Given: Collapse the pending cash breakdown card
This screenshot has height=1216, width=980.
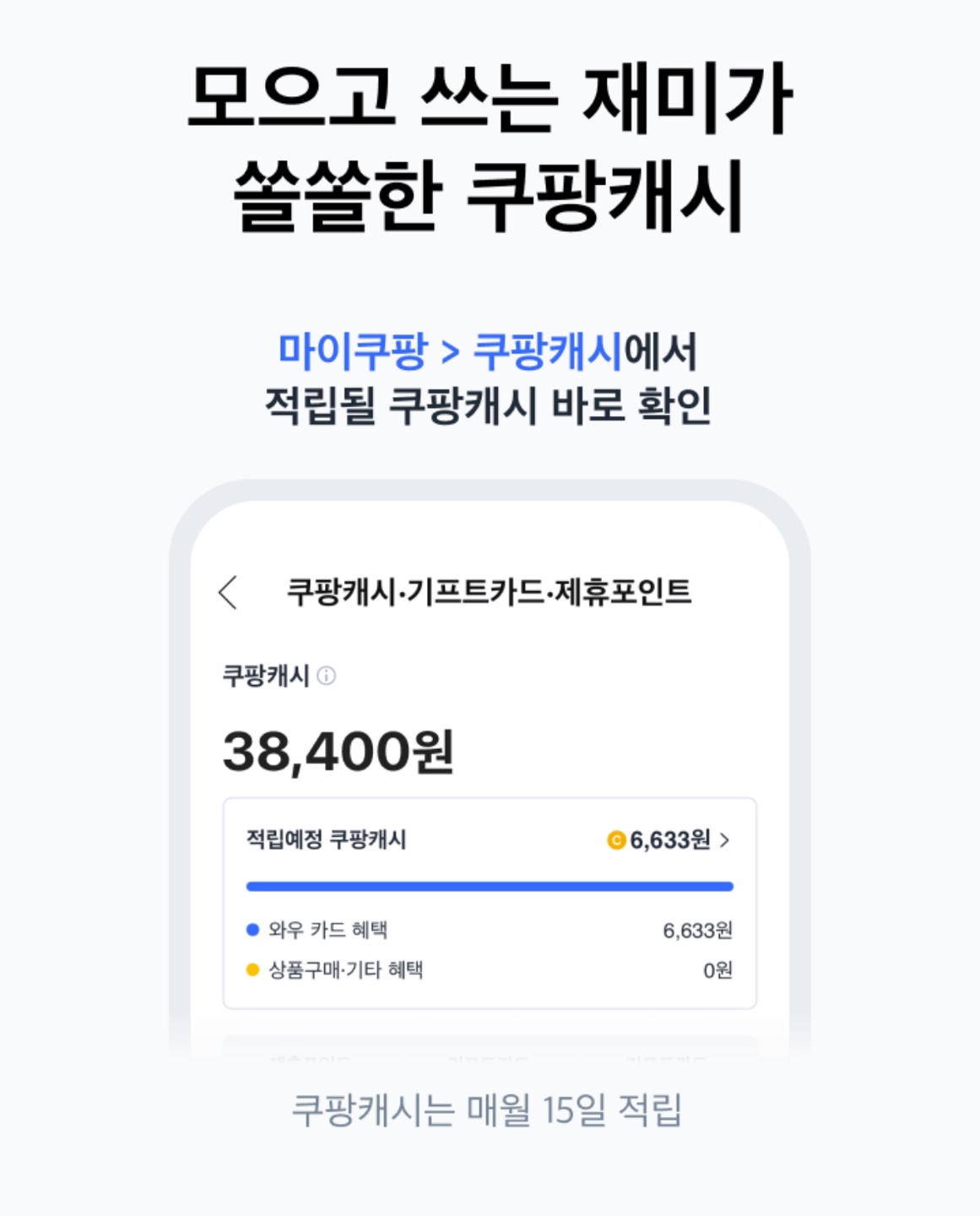Looking at the screenshot, I should point(490,899).
